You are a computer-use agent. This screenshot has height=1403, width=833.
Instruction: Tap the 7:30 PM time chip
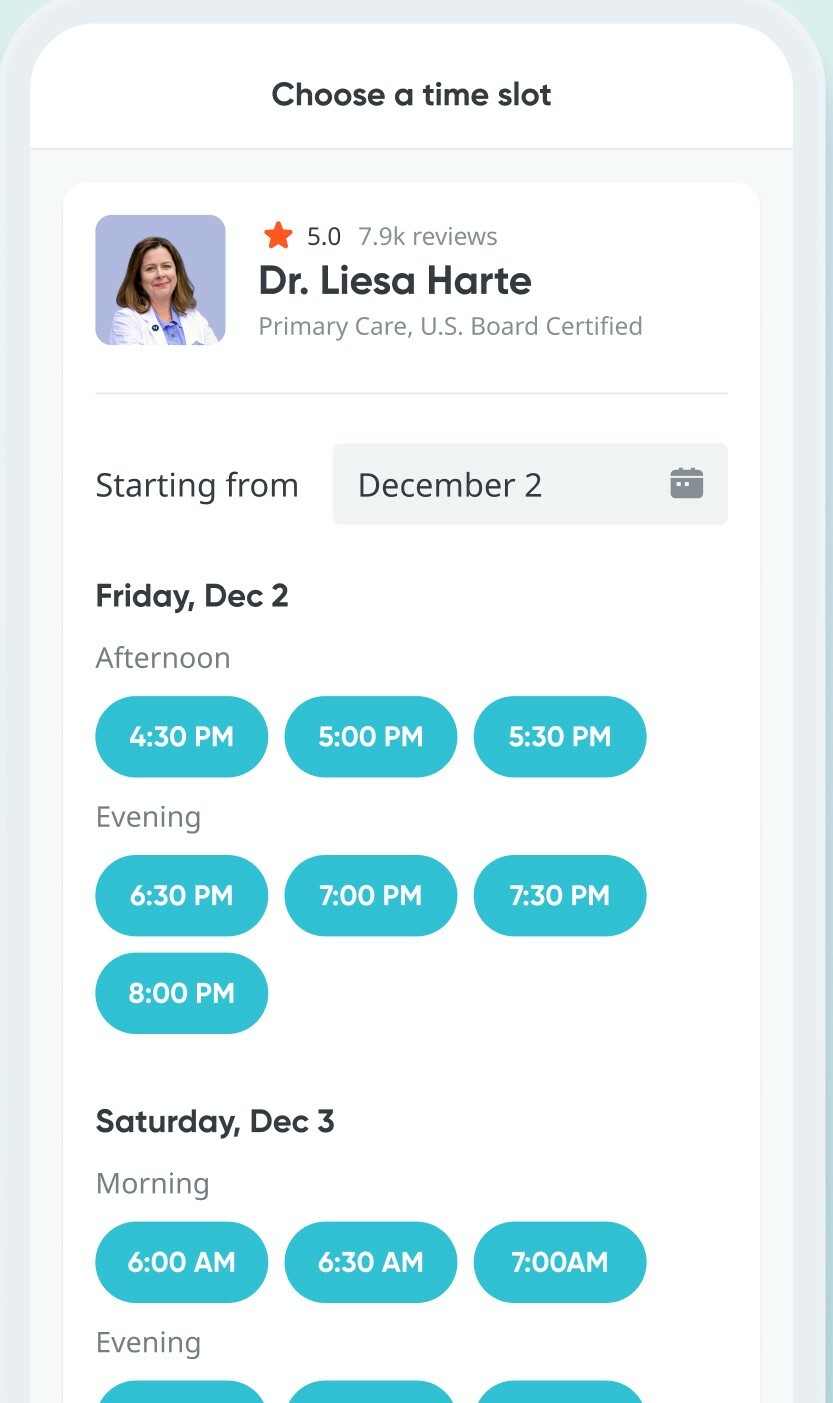pyautogui.click(x=559, y=895)
